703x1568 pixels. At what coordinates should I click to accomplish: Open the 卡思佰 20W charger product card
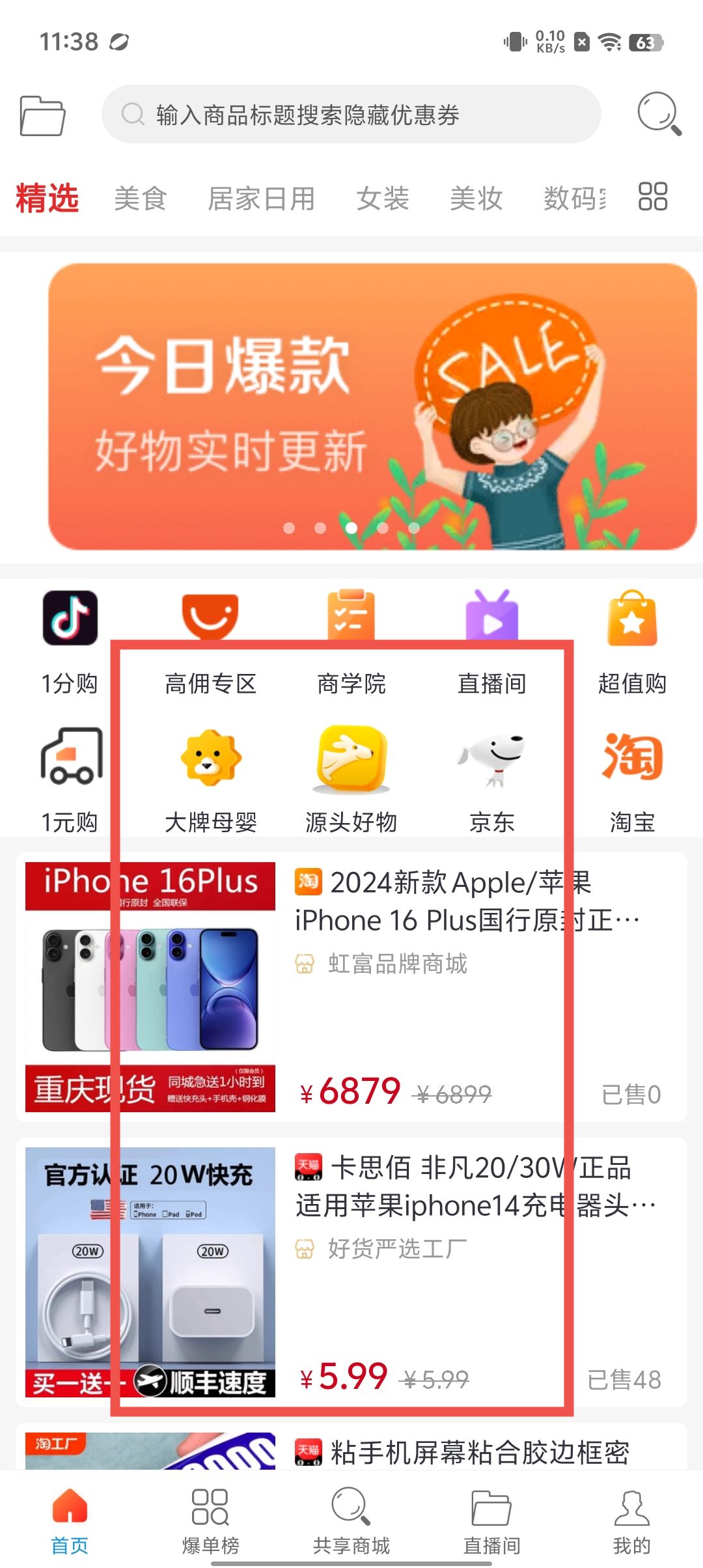point(351,1272)
